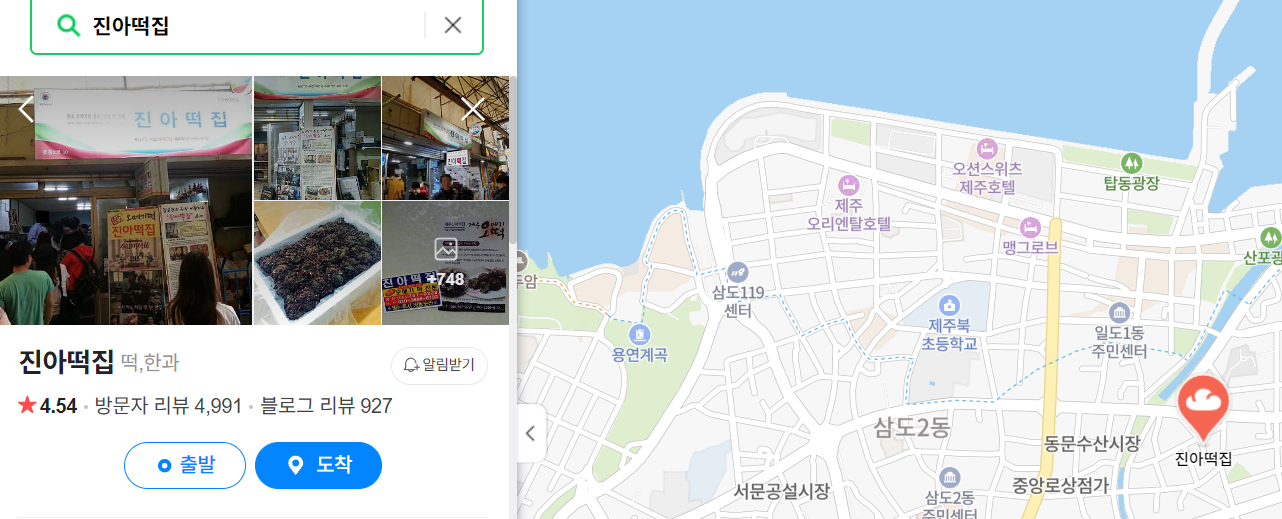This screenshot has height=519, width=1282.
Task: Select the 진아떡집 red map marker
Action: coord(1203,407)
